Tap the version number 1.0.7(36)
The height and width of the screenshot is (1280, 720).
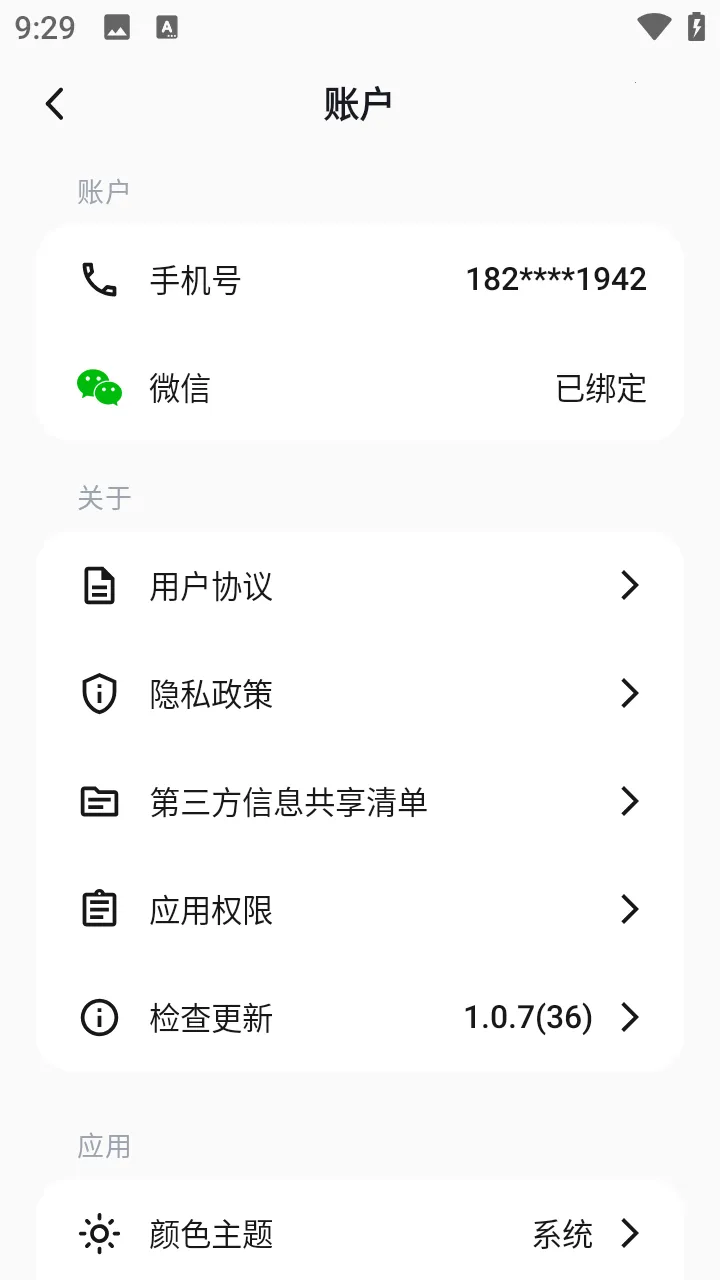pyautogui.click(x=527, y=1017)
